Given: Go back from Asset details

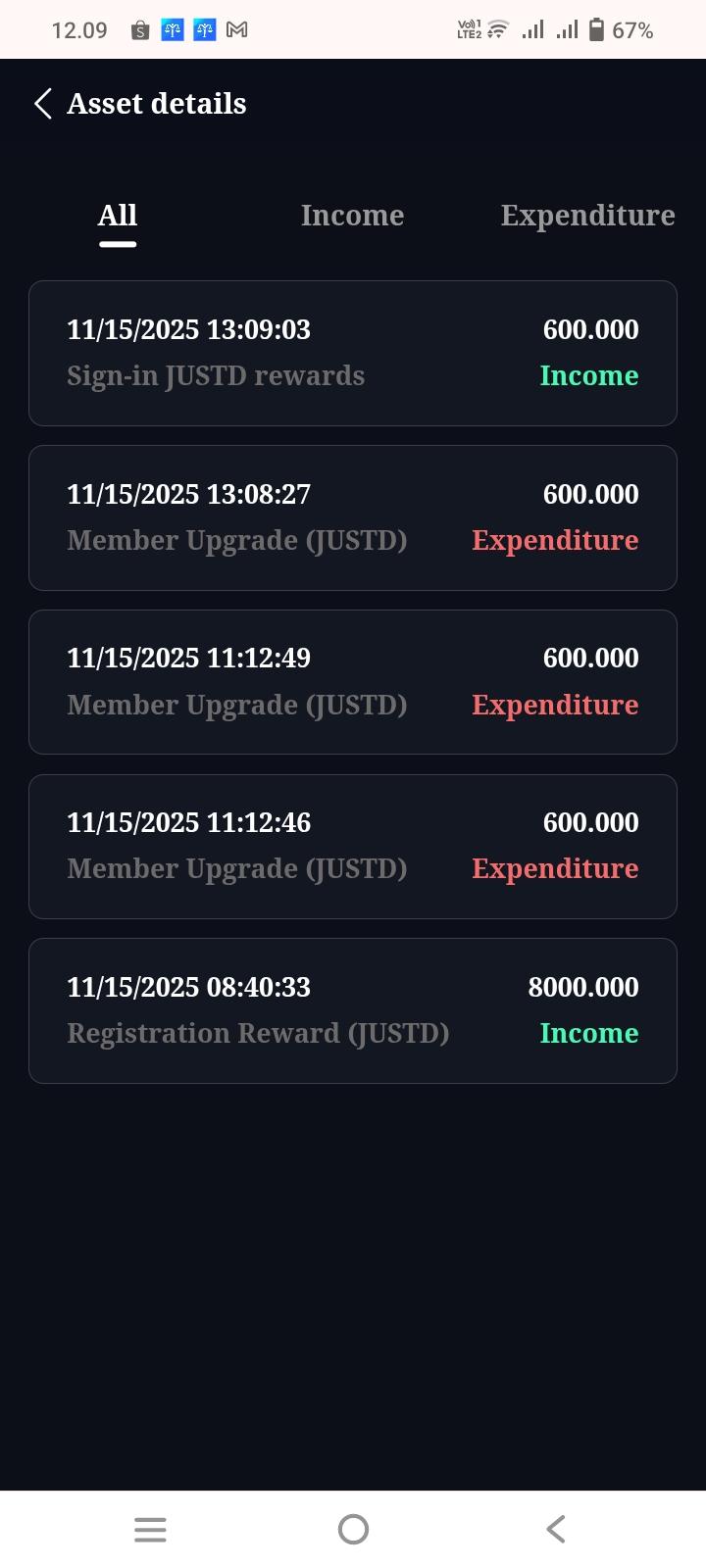Looking at the screenshot, I should click(x=43, y=104).
